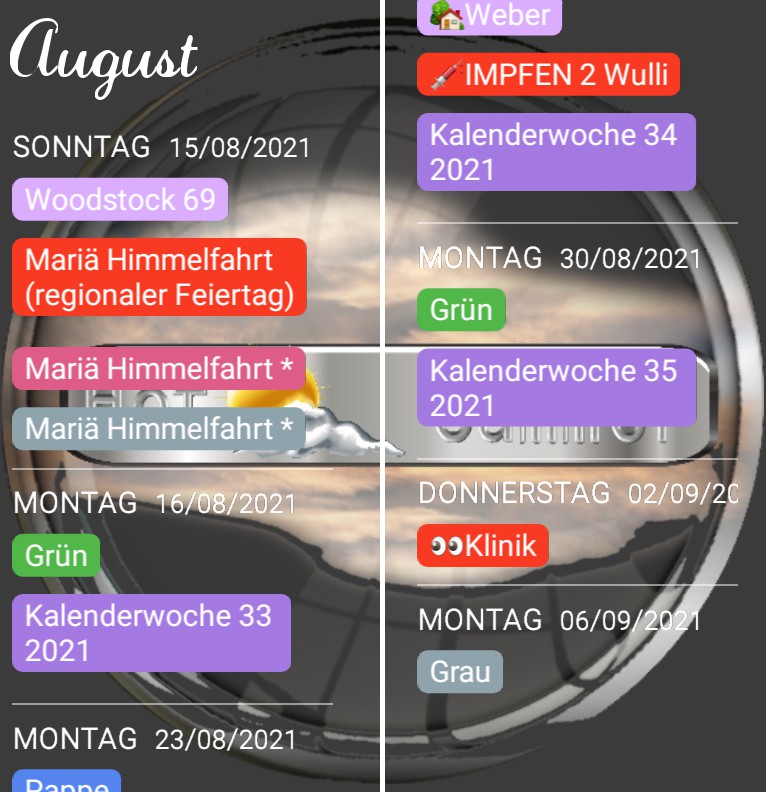Open the Kalenderwoche 34 2021 entry

tap(556, 152)
